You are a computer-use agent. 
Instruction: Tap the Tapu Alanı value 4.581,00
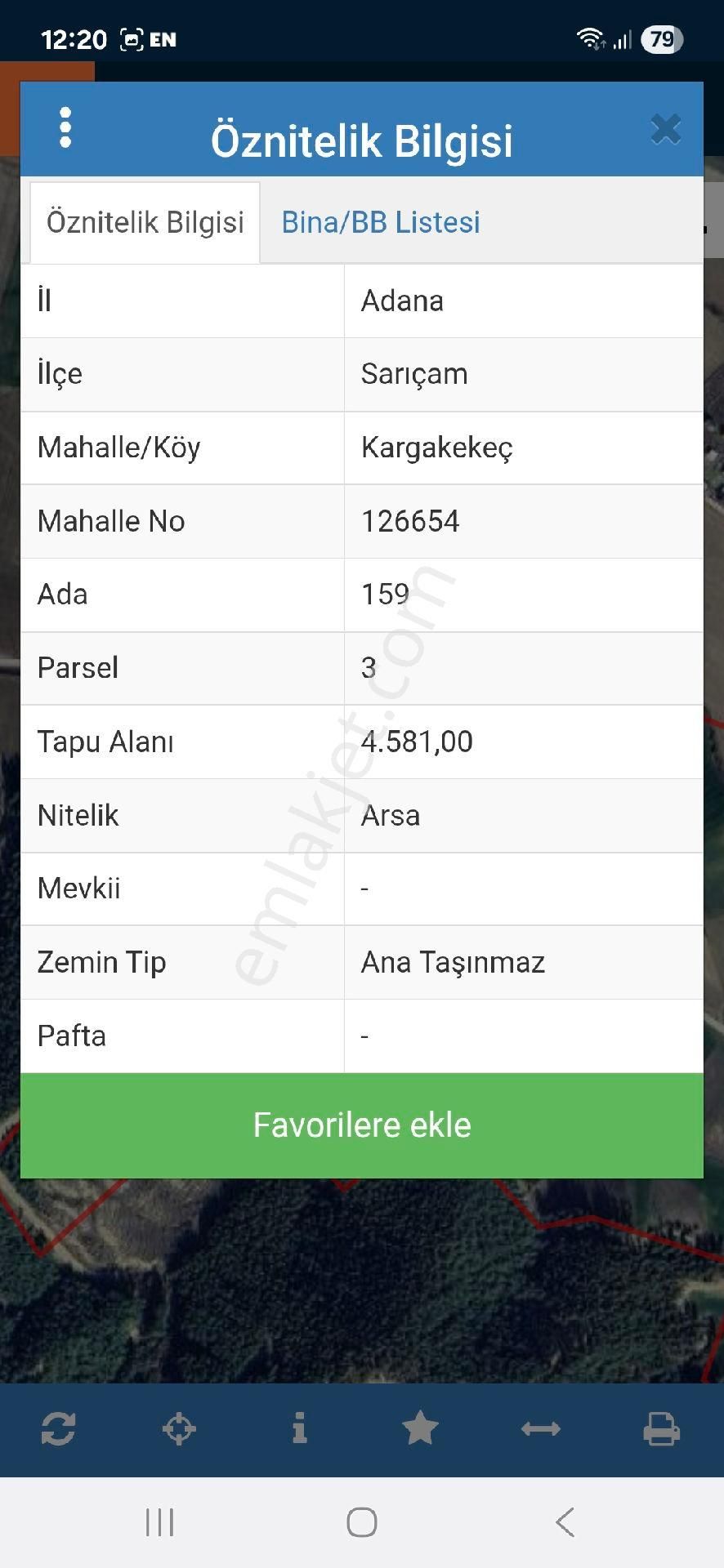(416, 742)
